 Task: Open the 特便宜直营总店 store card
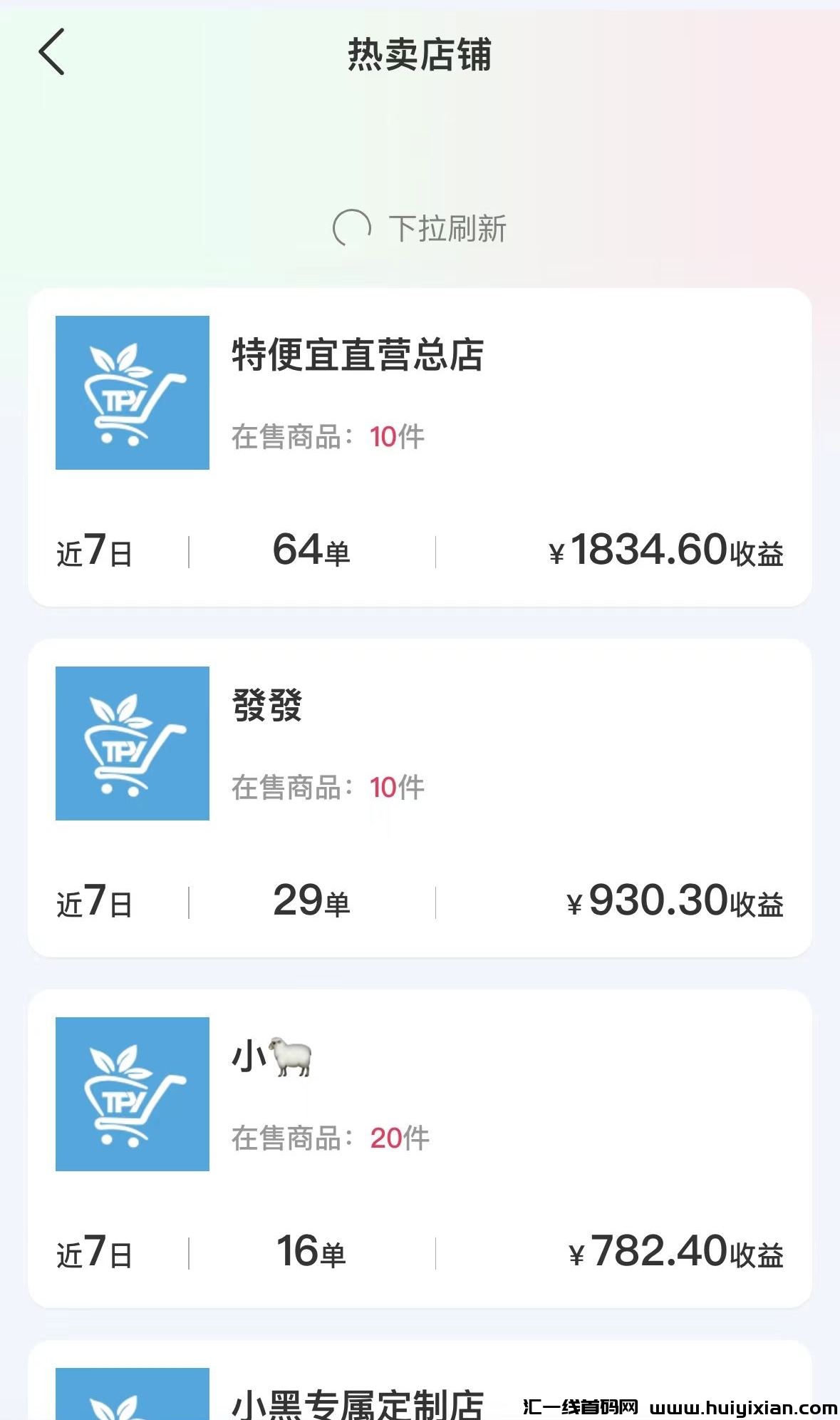tap(419, 447)
